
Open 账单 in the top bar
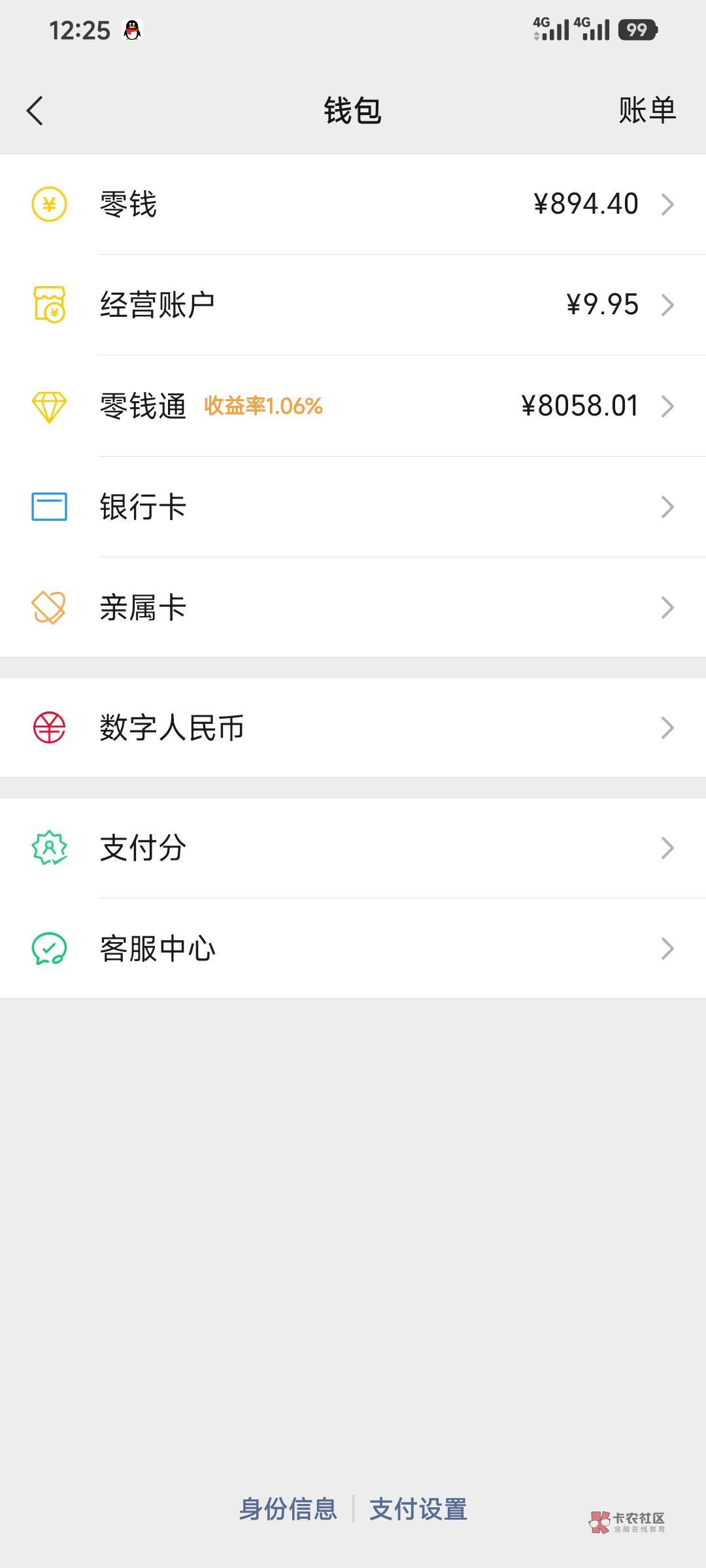point(647,110)
